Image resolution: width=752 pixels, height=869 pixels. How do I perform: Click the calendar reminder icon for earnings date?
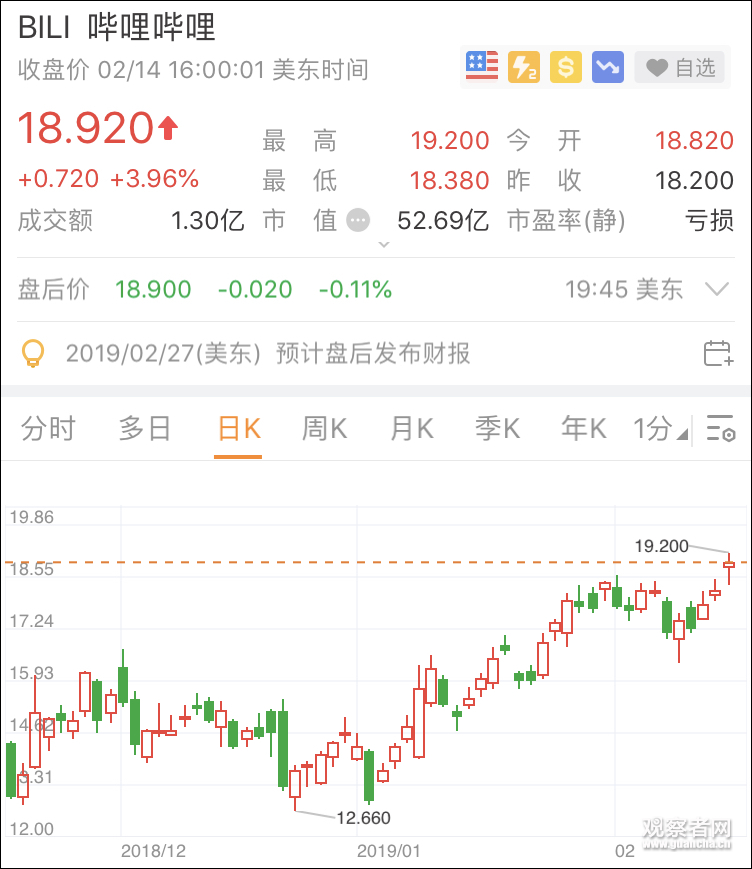coord(718,354)
